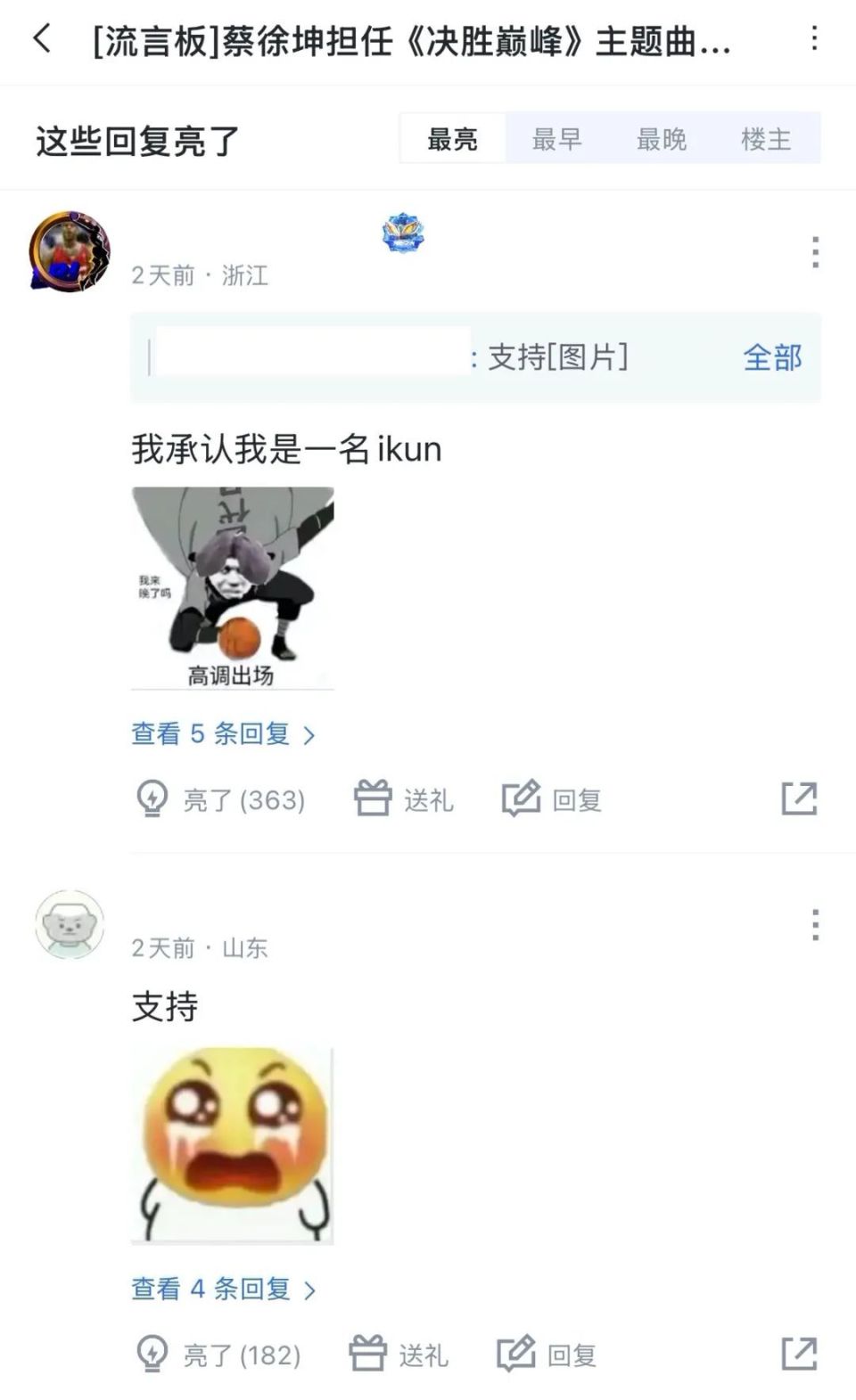The image size is (856, 1400).
Task: Select the 最亮 sort tab
Action: 453,139
